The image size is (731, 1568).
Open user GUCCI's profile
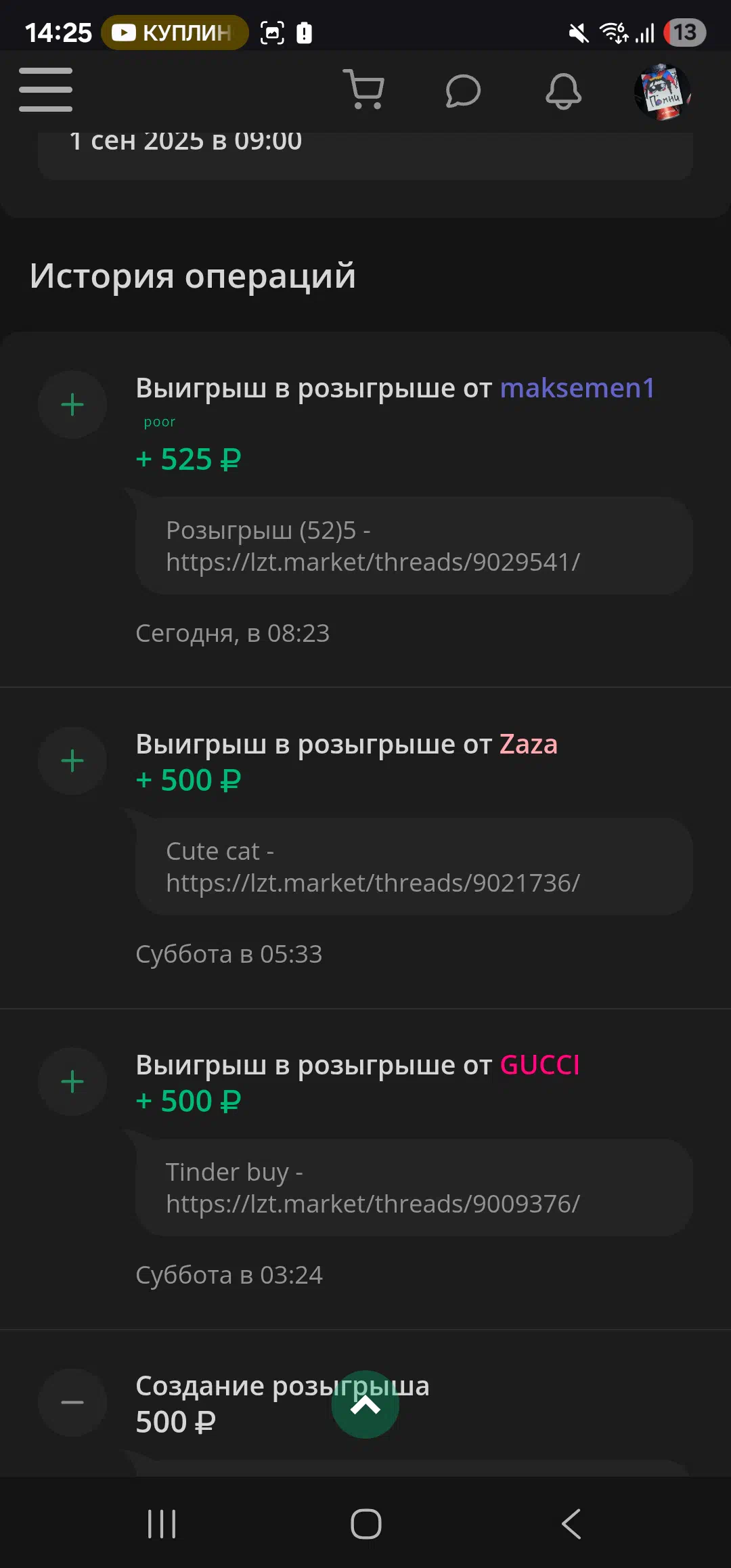(539, 1065)
